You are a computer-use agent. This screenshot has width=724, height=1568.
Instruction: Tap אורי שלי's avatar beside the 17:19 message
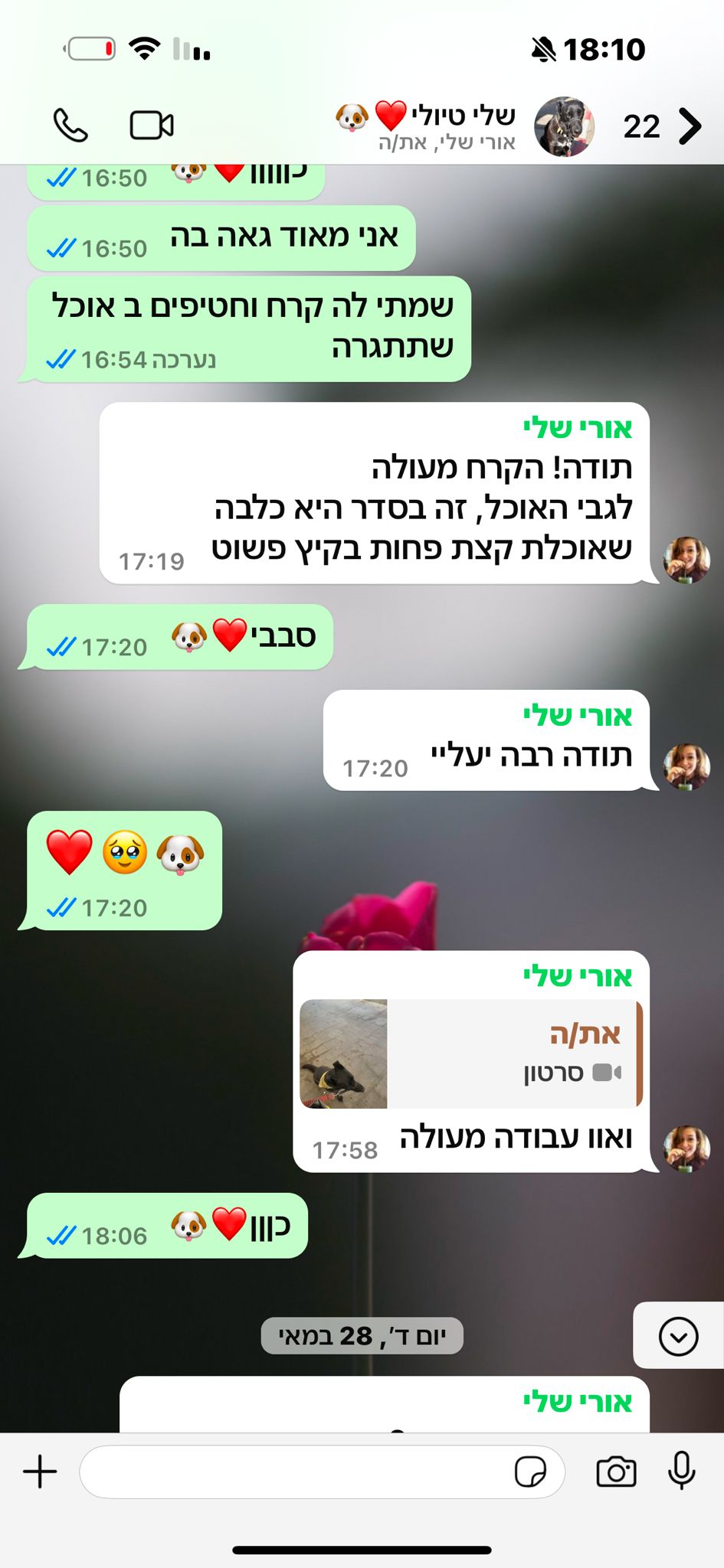pyautogui.click(x=686, y=560)
